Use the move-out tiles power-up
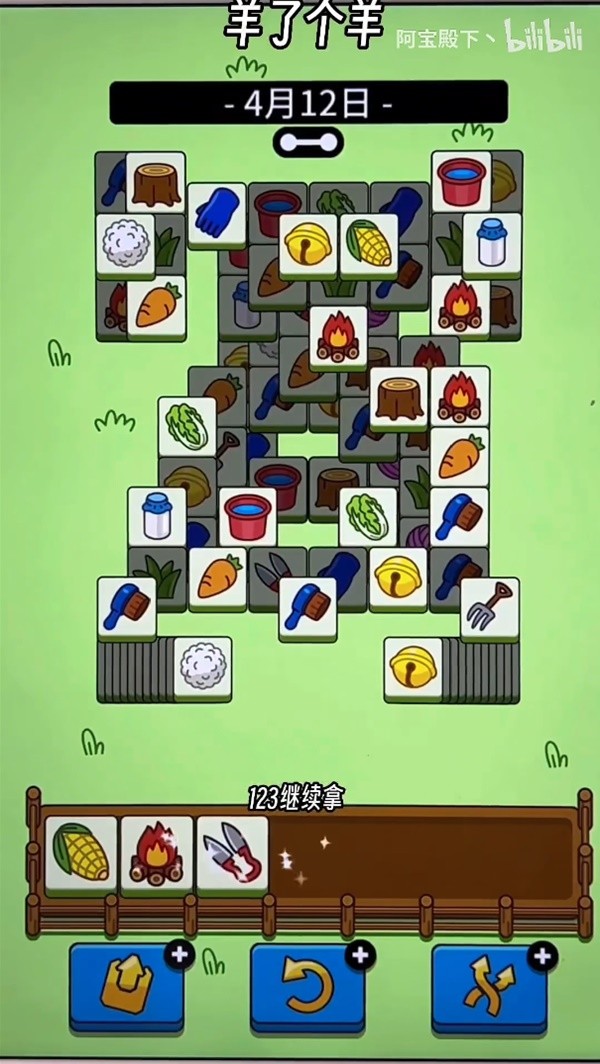600x1064 pixels. (128, 985)
